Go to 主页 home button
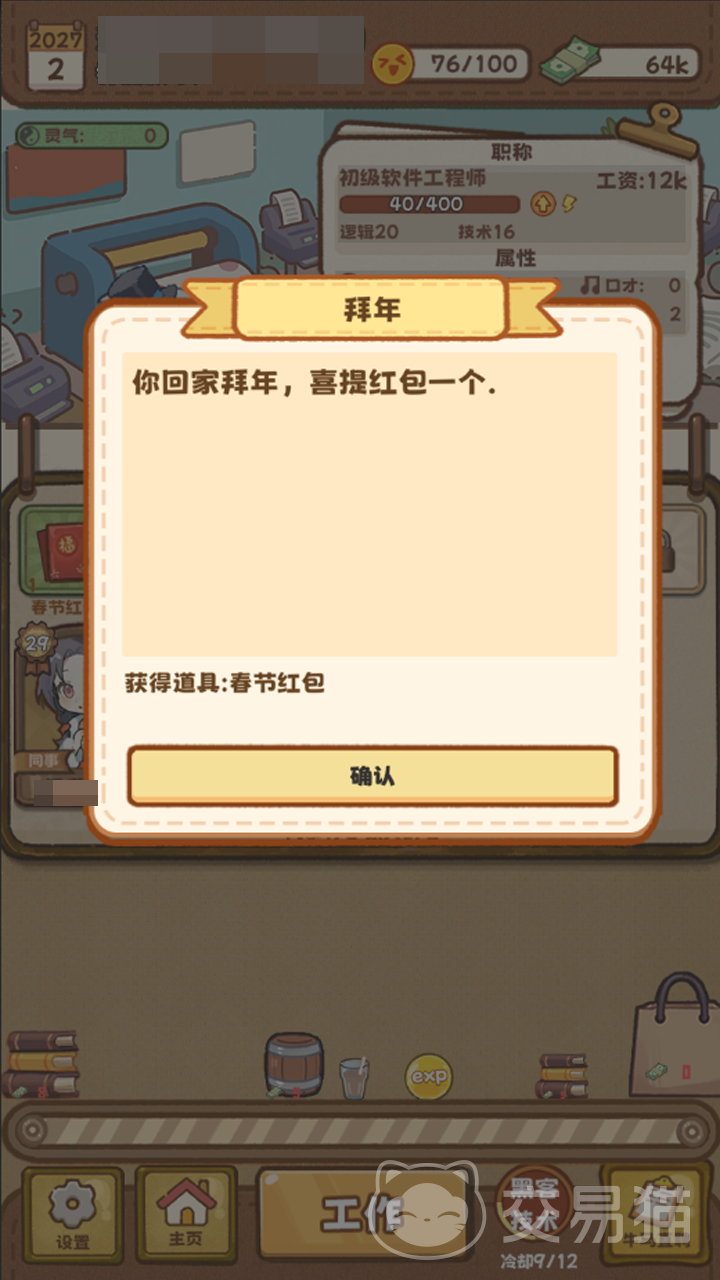 click(x=186, y=1213)
